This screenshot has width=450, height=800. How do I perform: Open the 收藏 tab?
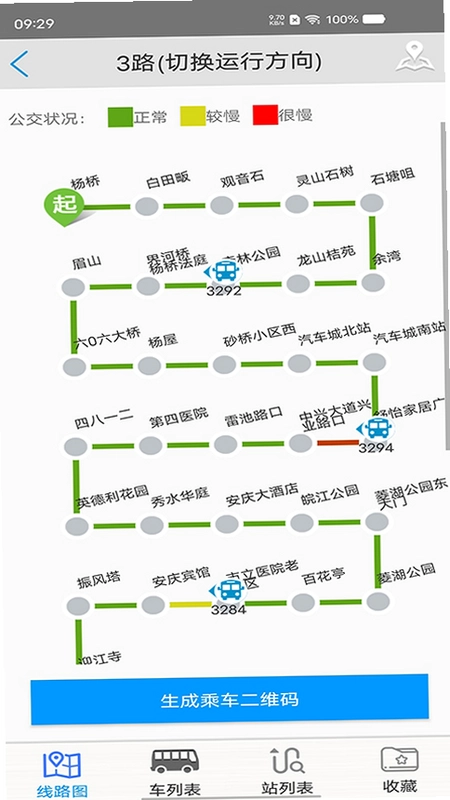pyautogui.click(x=399, y=770)
